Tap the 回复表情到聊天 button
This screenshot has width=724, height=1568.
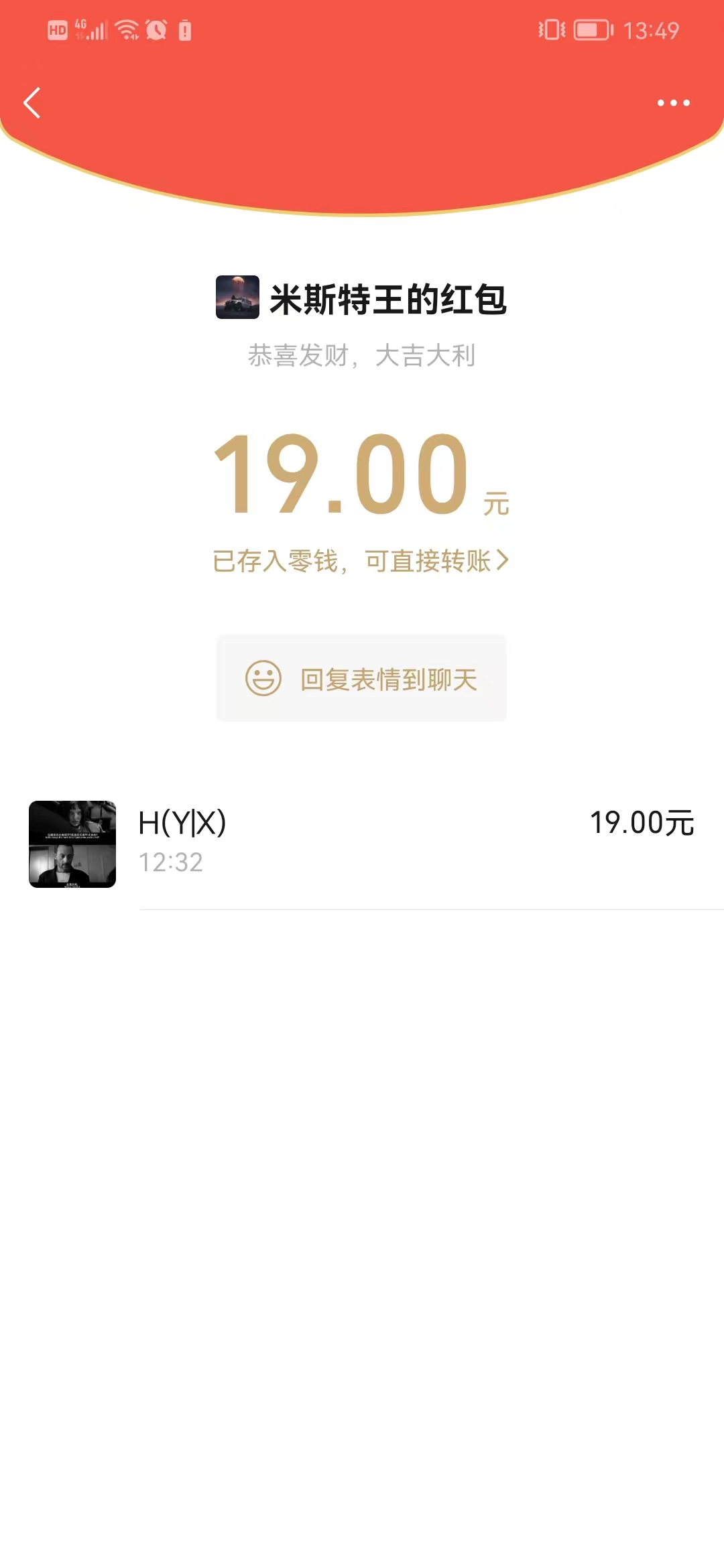[361, 679]
